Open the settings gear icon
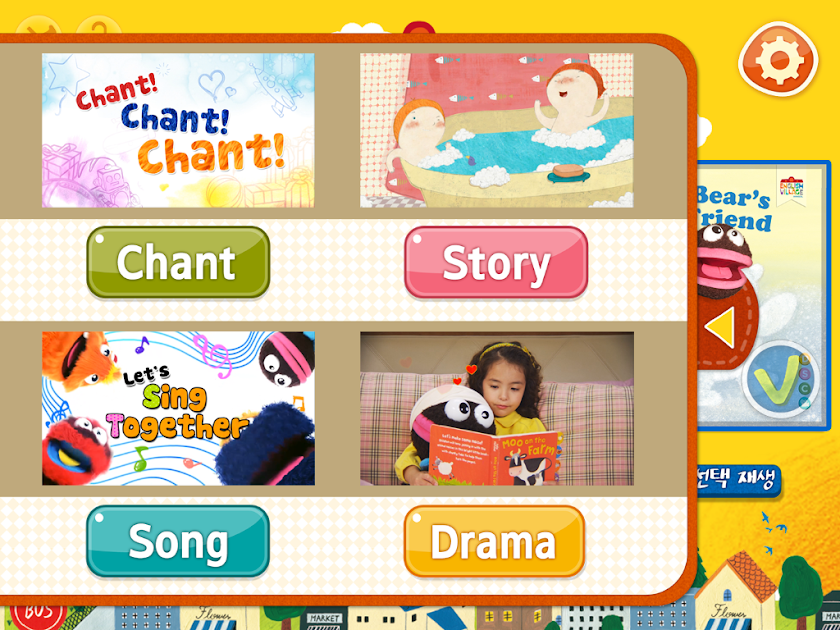840x630 pixels. 778,60
